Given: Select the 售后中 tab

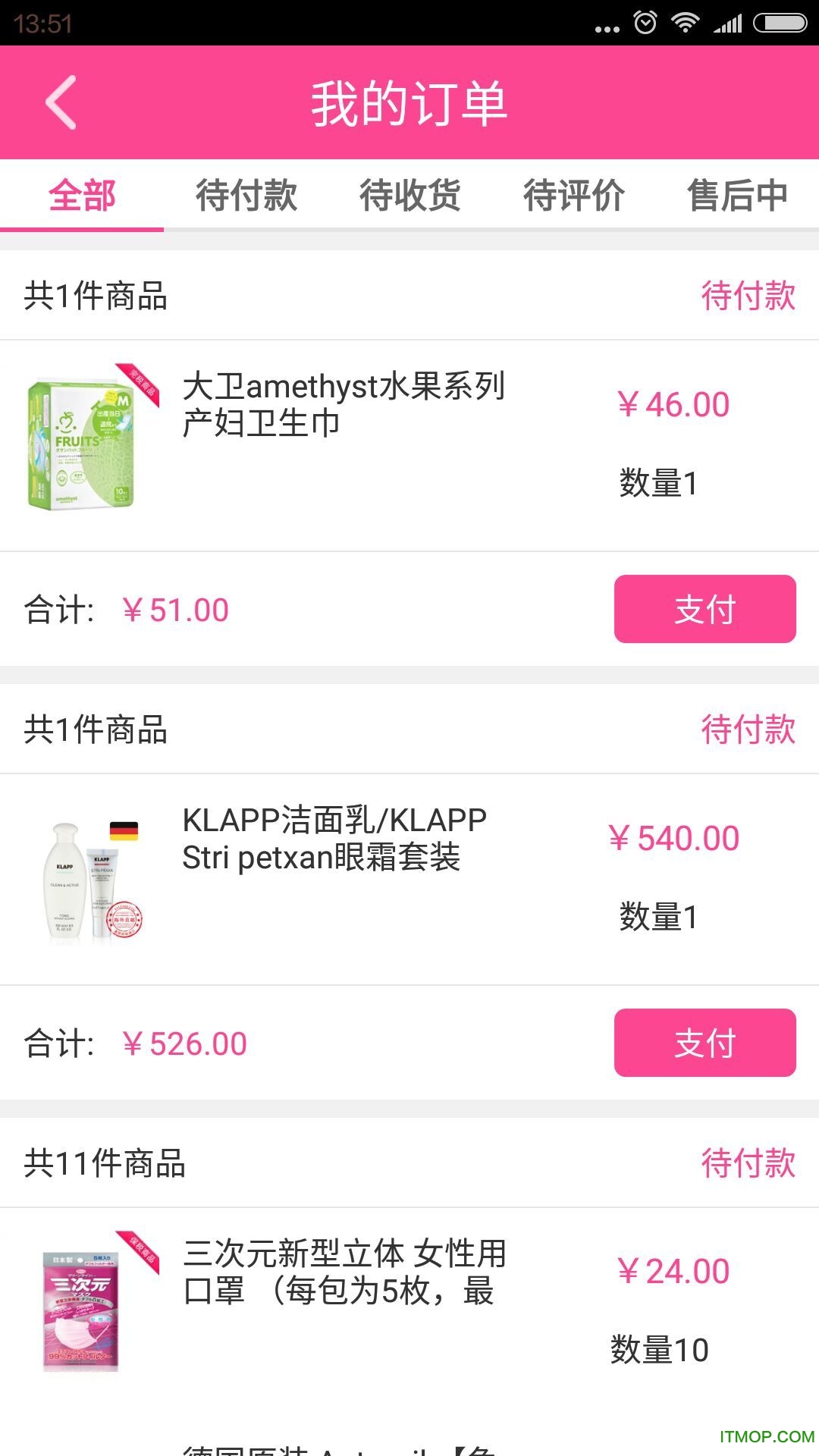Looking at the screenshot, I should click(737, 196).
